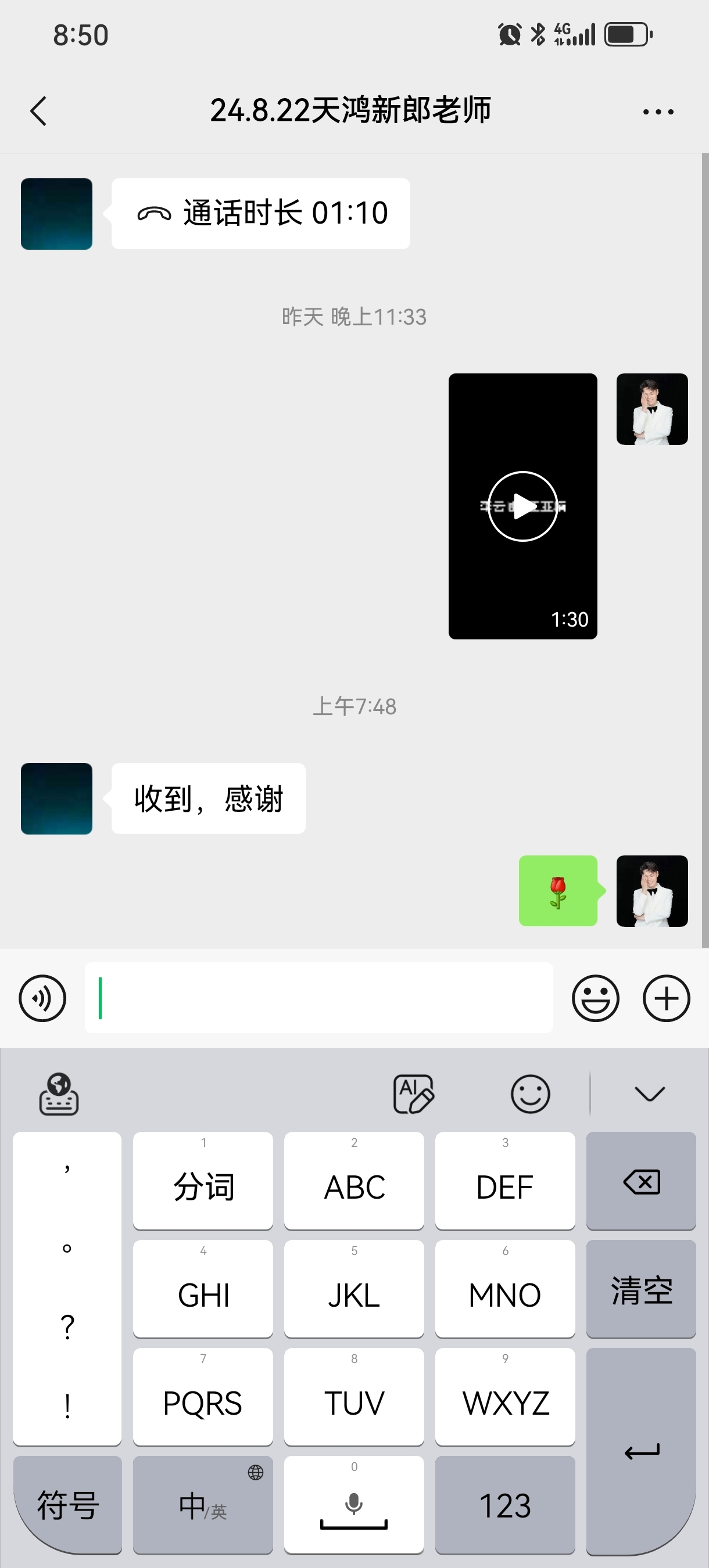Screen dimensions: 709x1568
Task: Tap the keyboard smiley face icon
Action: click(x=530, y=1094)
